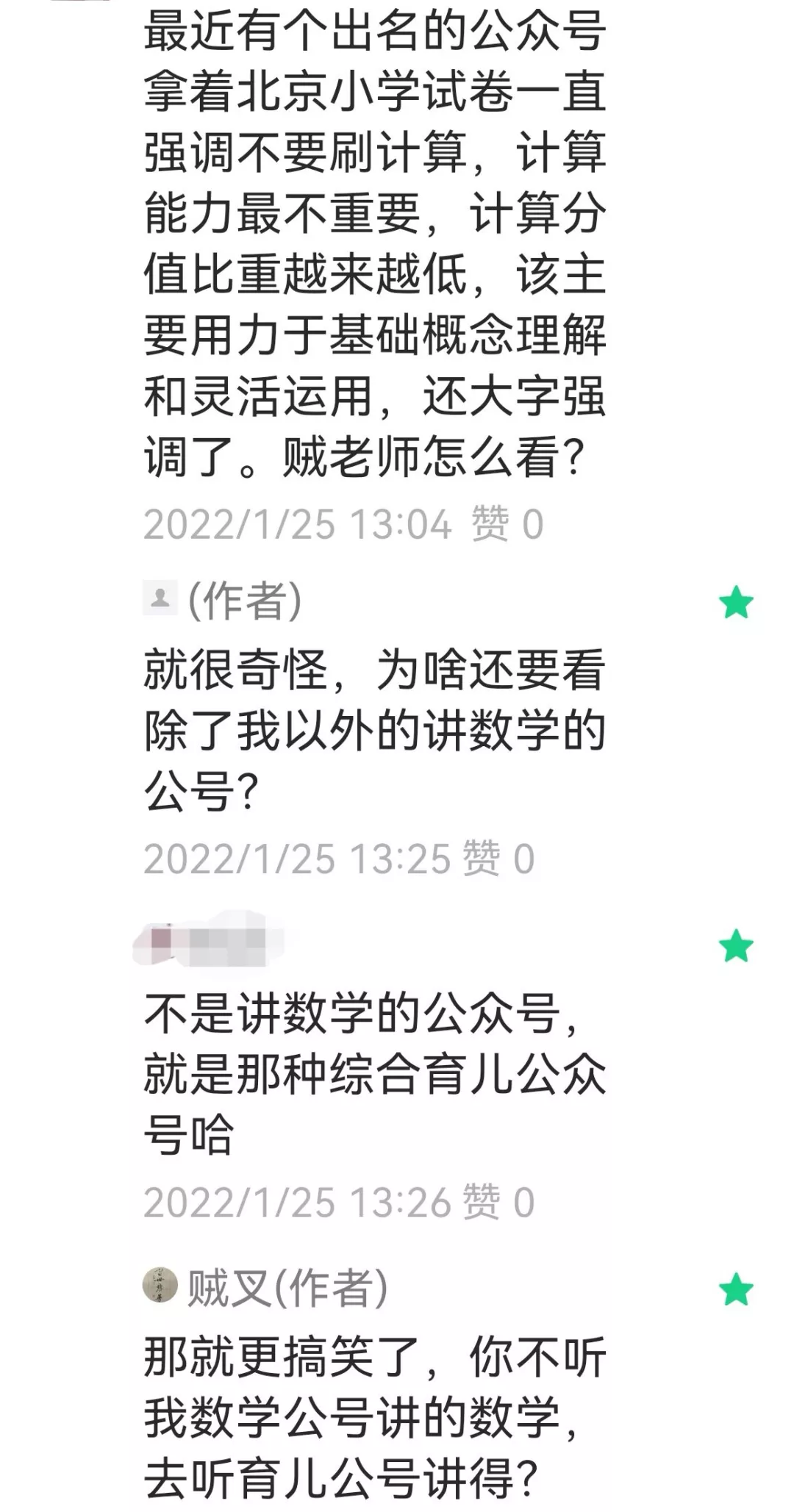Toggle the star on the "那就更搞笑了" reply
Image resolution: width=794 pixels, height=1512 pixels.
736,1289
